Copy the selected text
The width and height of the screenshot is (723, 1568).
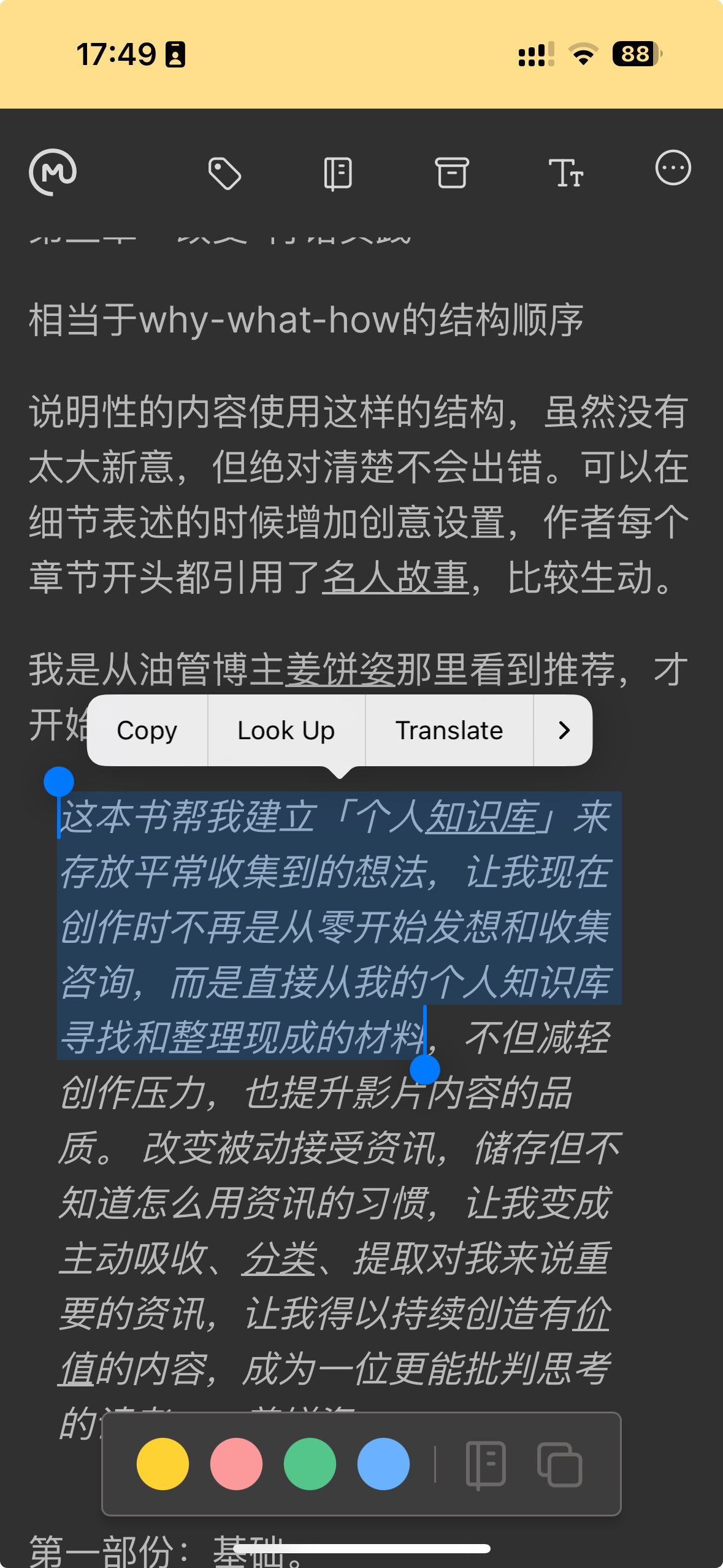point(147,731)
